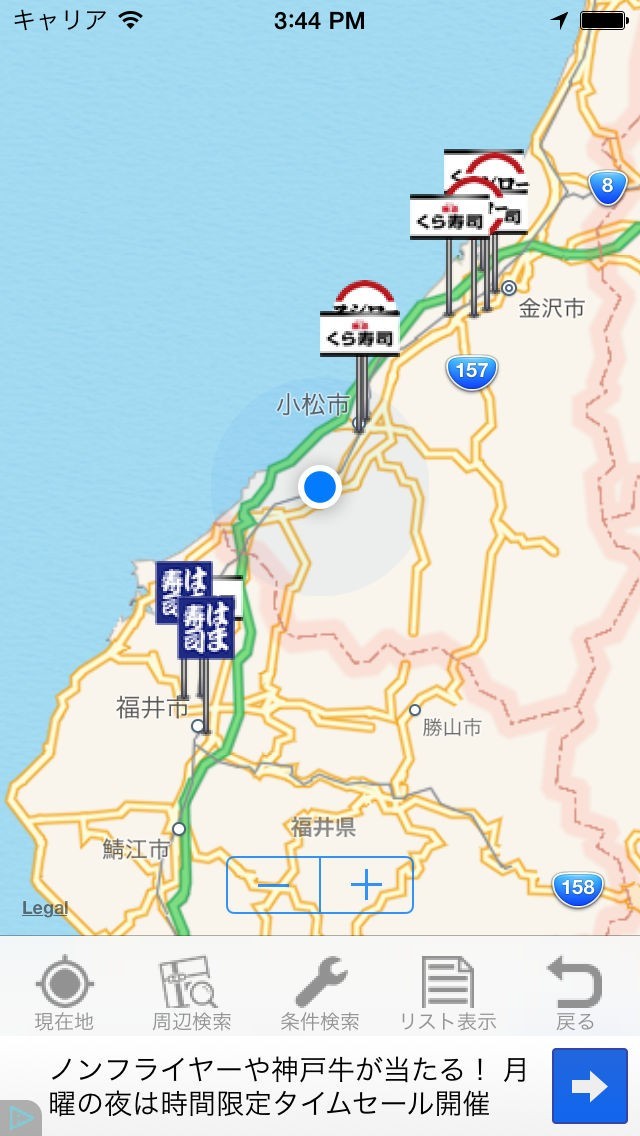Image resolution: width=640 pixels, height=1136 pixels.
Task: Center map on current location (現在地)
Action: coord(64,993)
